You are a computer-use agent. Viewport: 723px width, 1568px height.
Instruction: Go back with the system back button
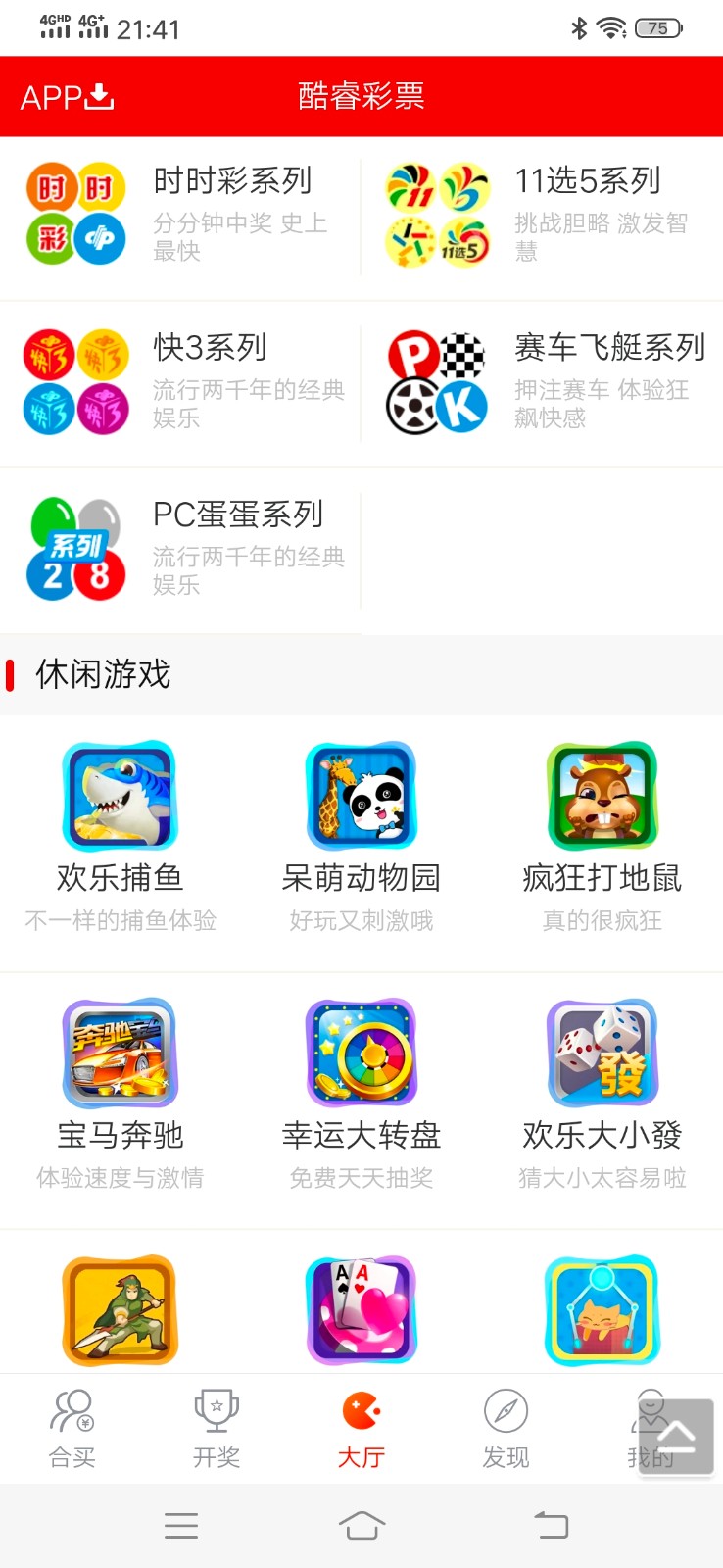(551, 1525)
